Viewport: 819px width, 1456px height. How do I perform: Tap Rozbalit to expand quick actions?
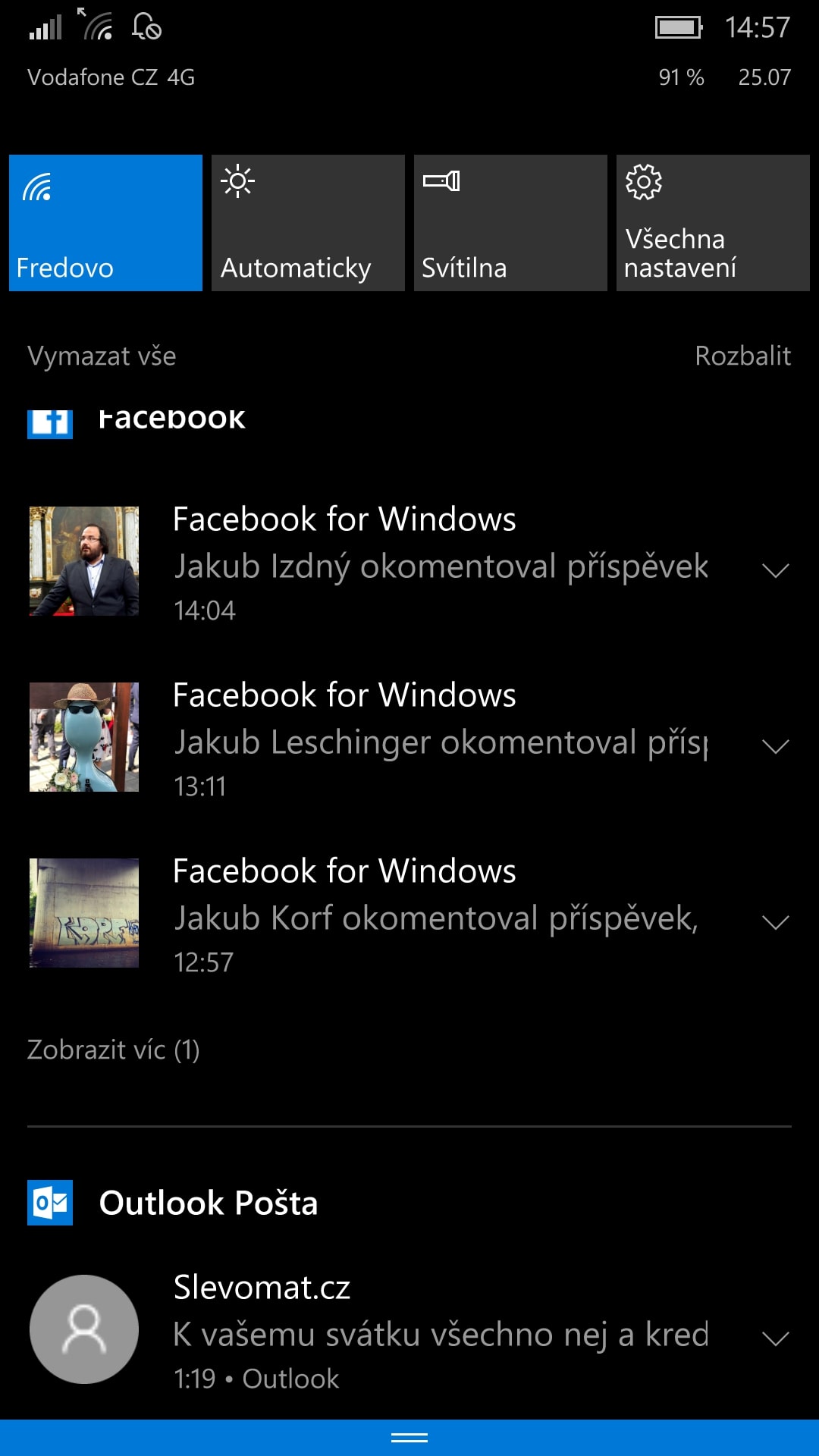(742, 356)
